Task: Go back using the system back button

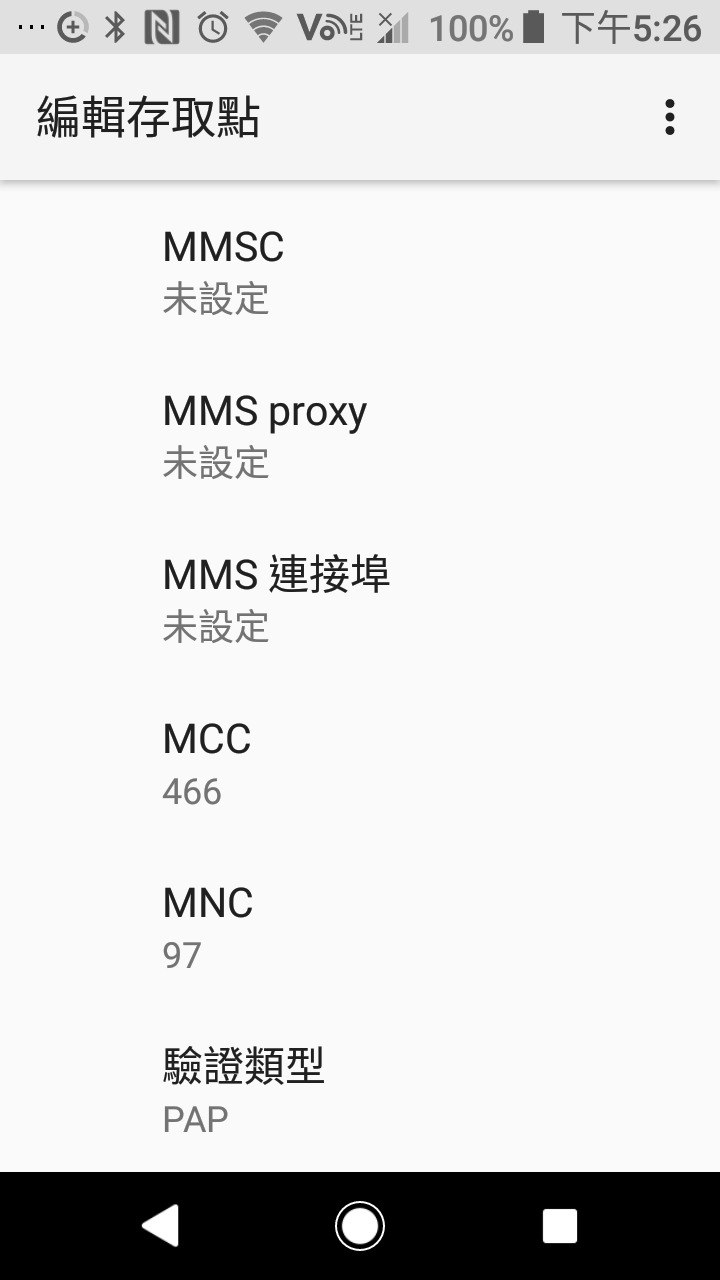Action: pos(160,1225)
